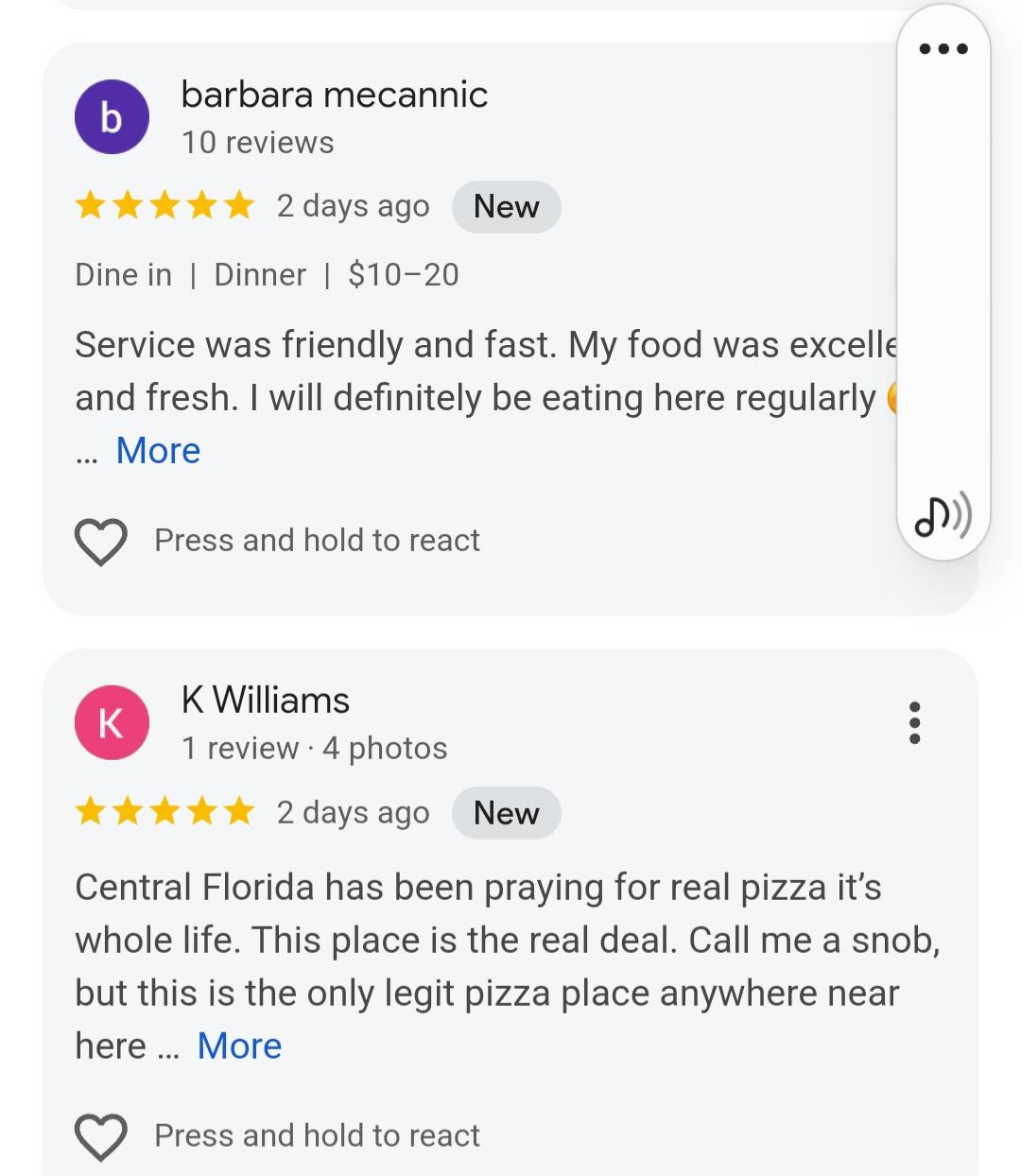The height and width of the screenshot is (1176, 1021).
Task: Expand K Williams's review with More
Action: (239, 1046)
